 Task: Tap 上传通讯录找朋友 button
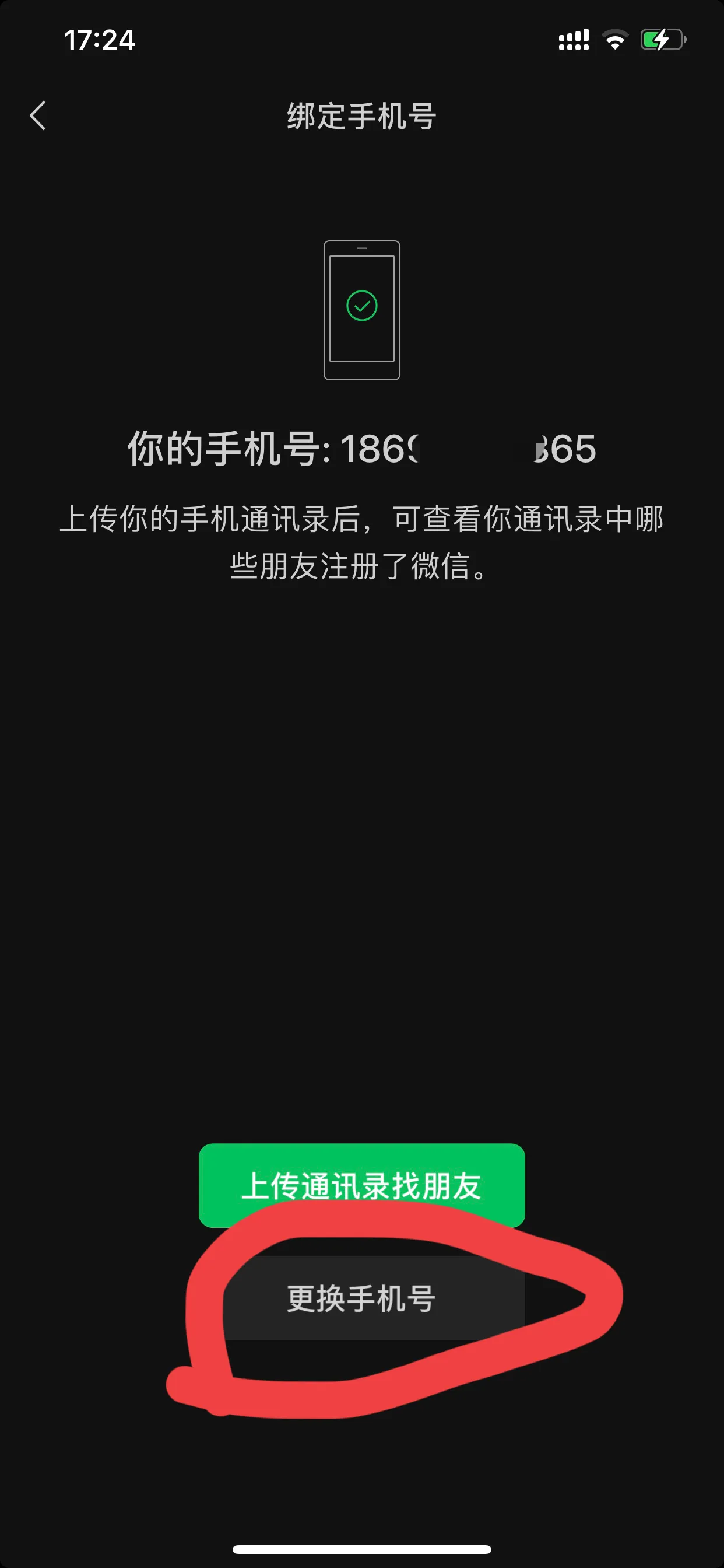click(x=361, y=1185)
